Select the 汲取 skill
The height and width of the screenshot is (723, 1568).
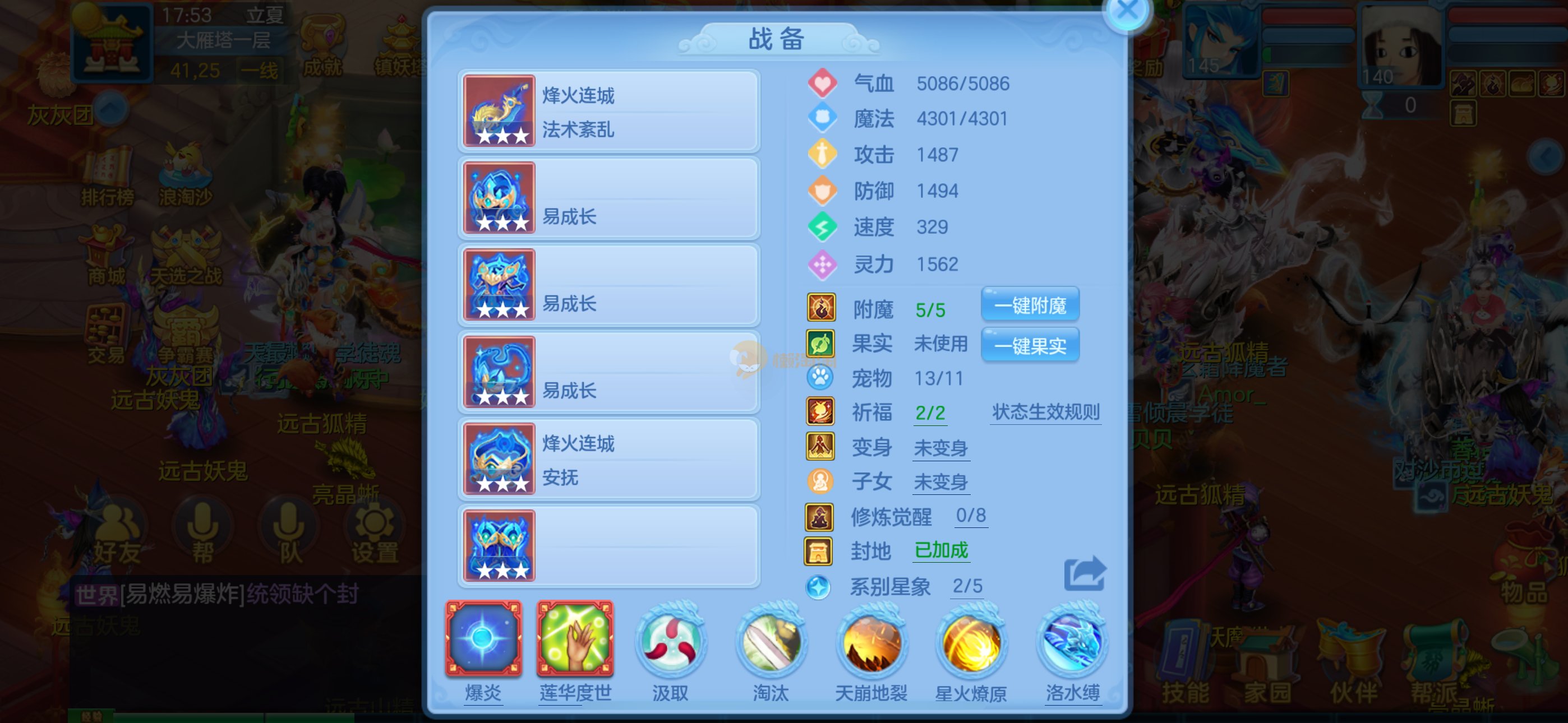pyautogui.click(x=670, y=641)
